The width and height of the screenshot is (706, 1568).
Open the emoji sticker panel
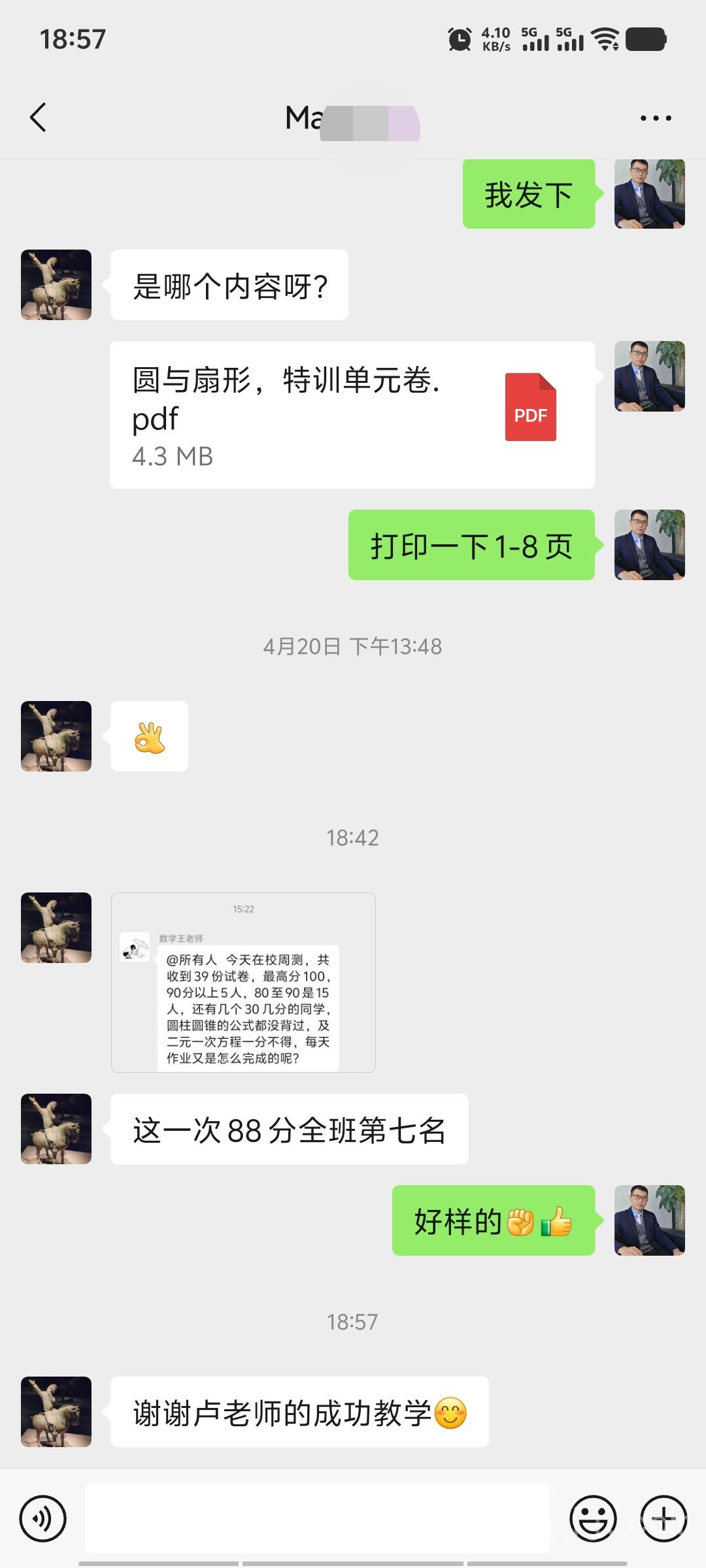click(x=593, y=1519)
